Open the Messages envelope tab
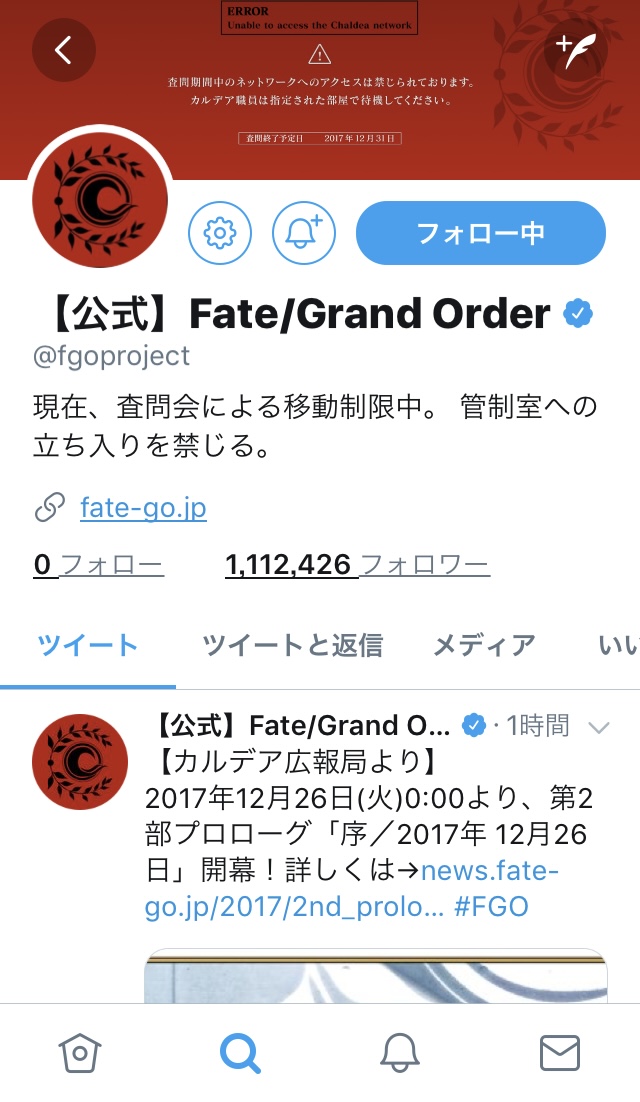 point(560,1053)
